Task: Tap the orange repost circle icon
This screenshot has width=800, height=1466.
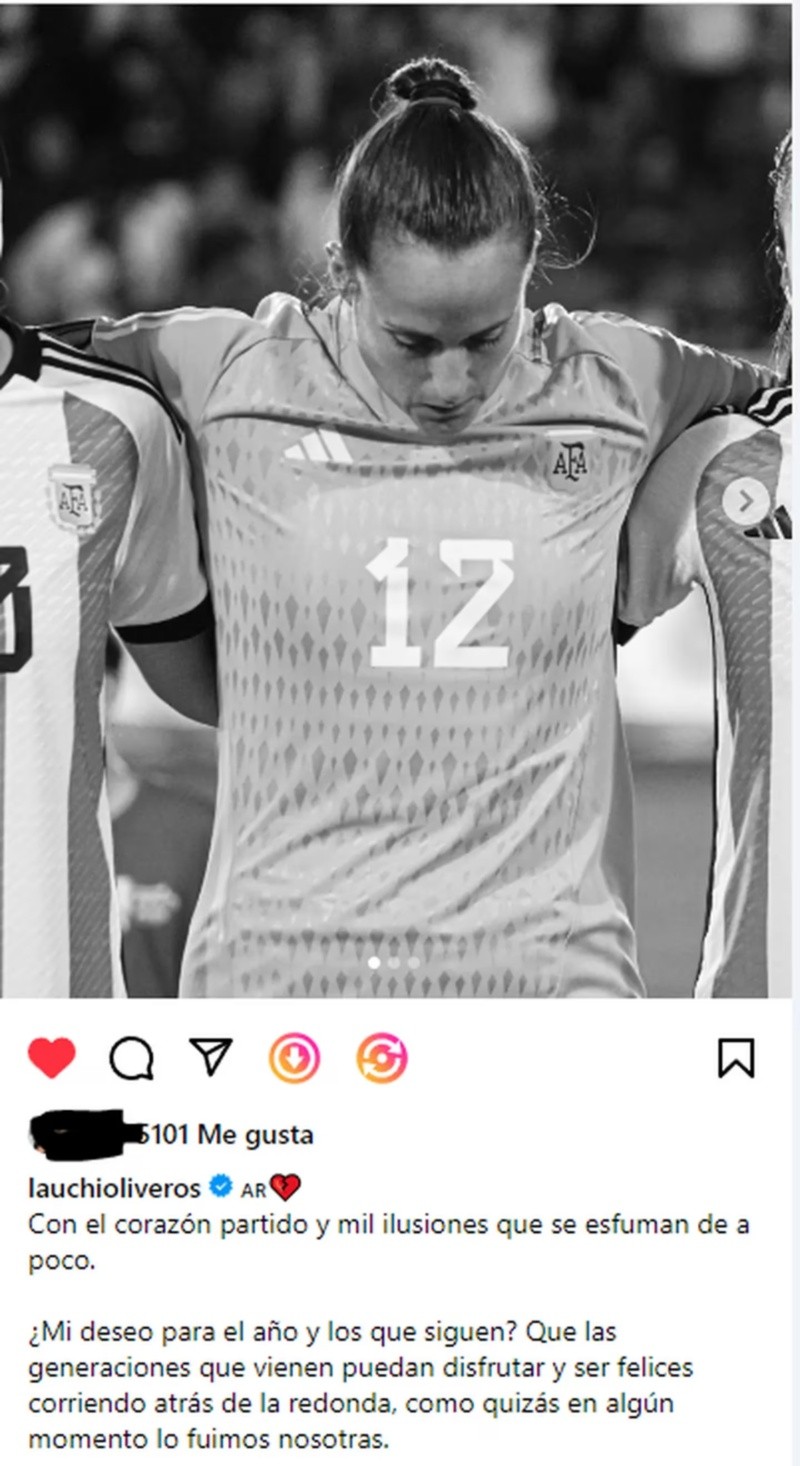Action: (382, 1058)
